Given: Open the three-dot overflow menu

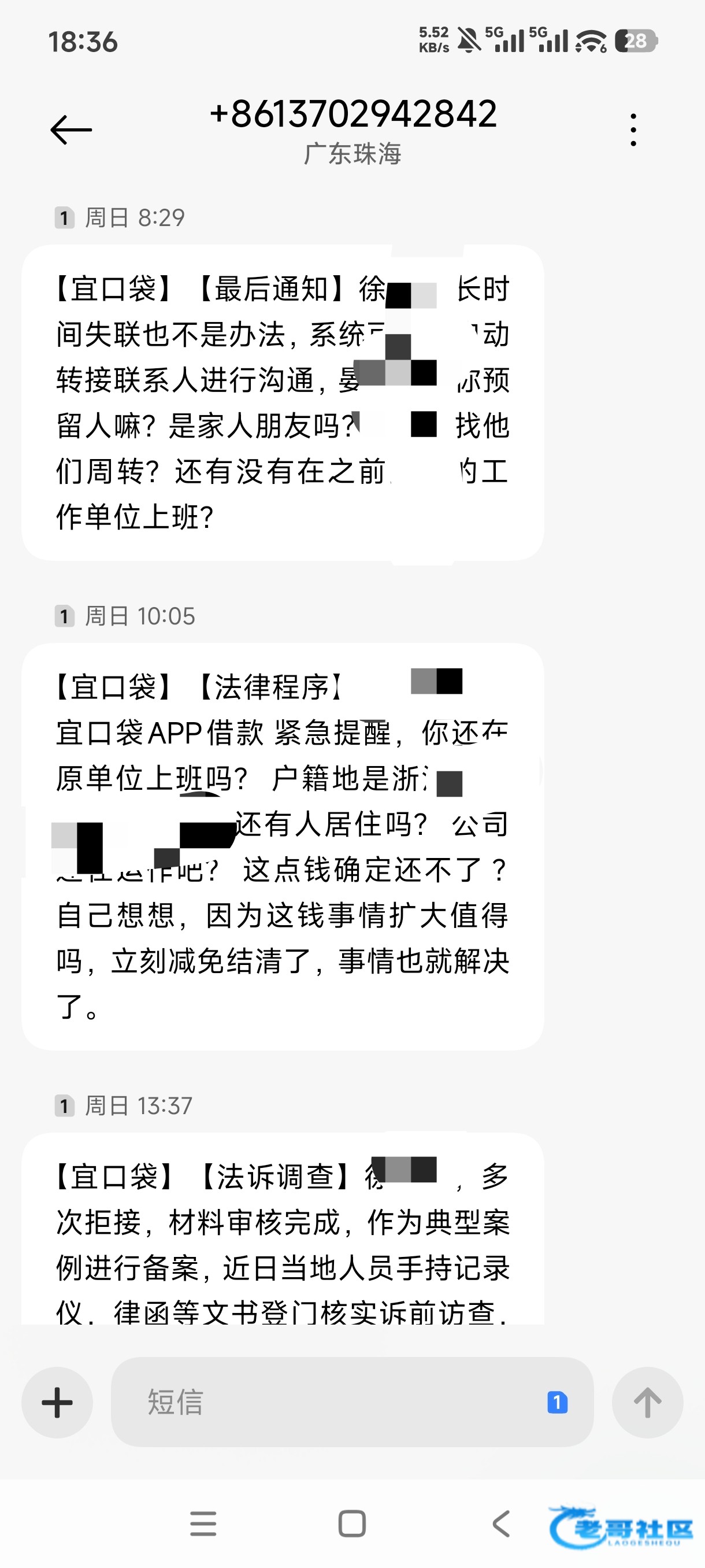Looking at the screenshot, I should coord(633,130).
